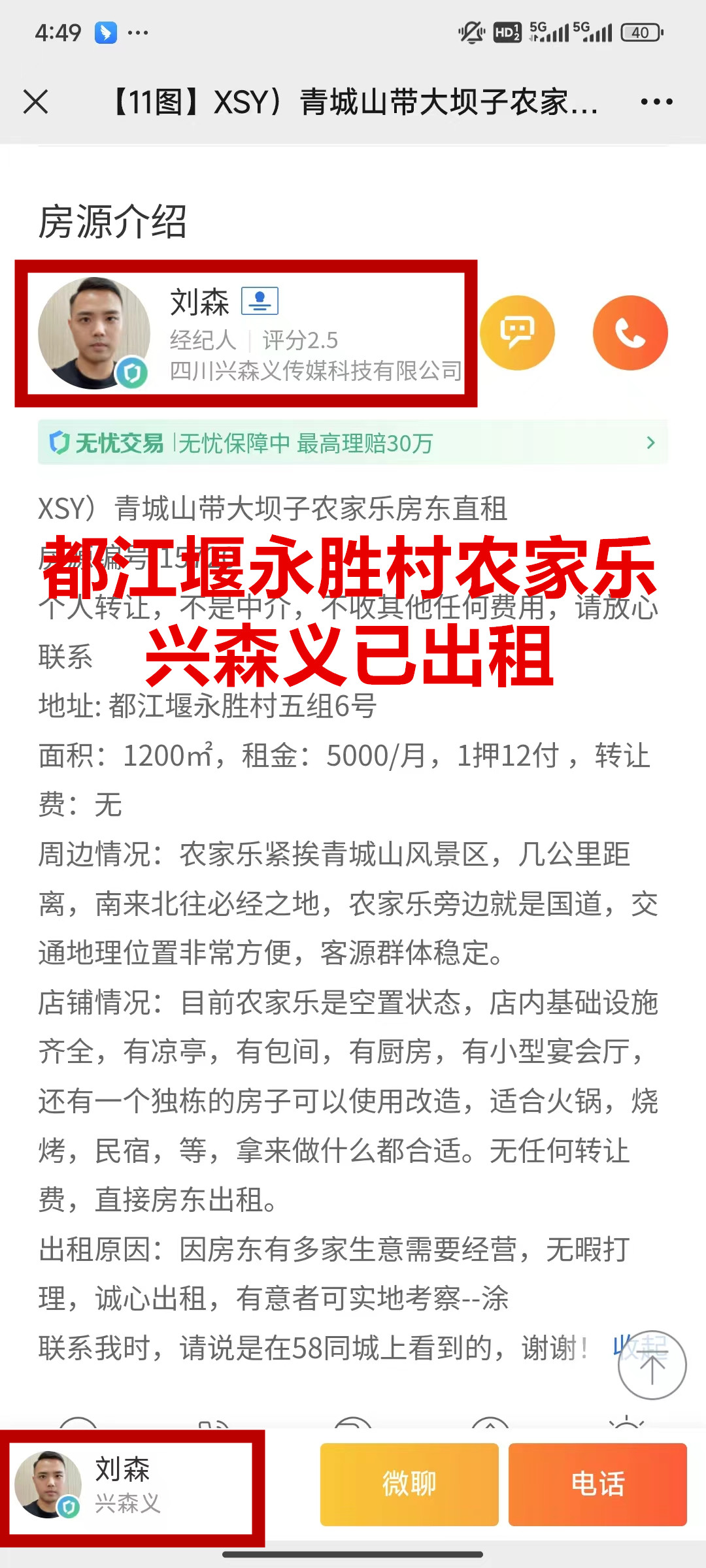
Task: Open broker 刘森's profile card
Action: (248, 333)
